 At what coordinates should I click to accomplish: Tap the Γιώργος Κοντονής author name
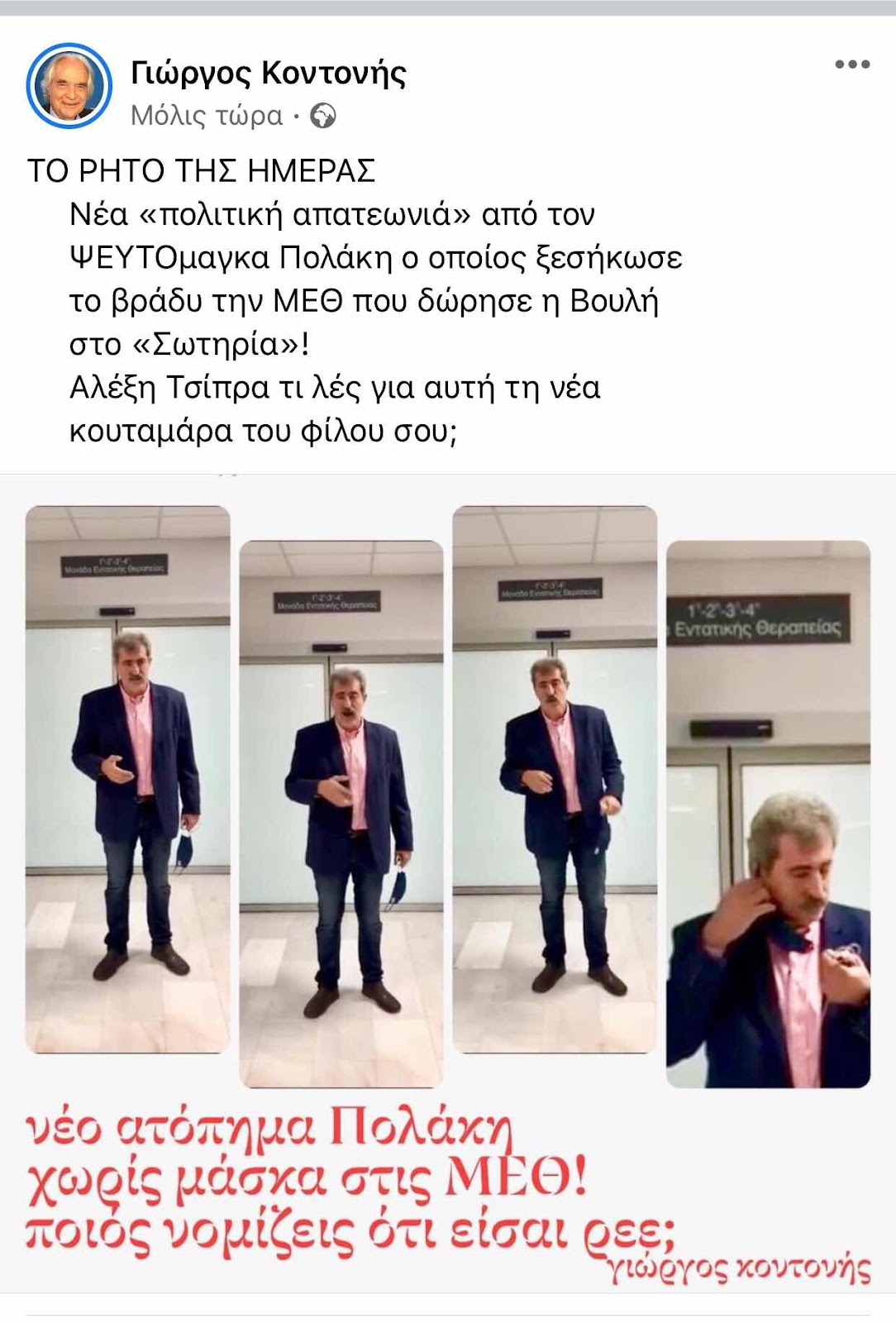[268, 73]
